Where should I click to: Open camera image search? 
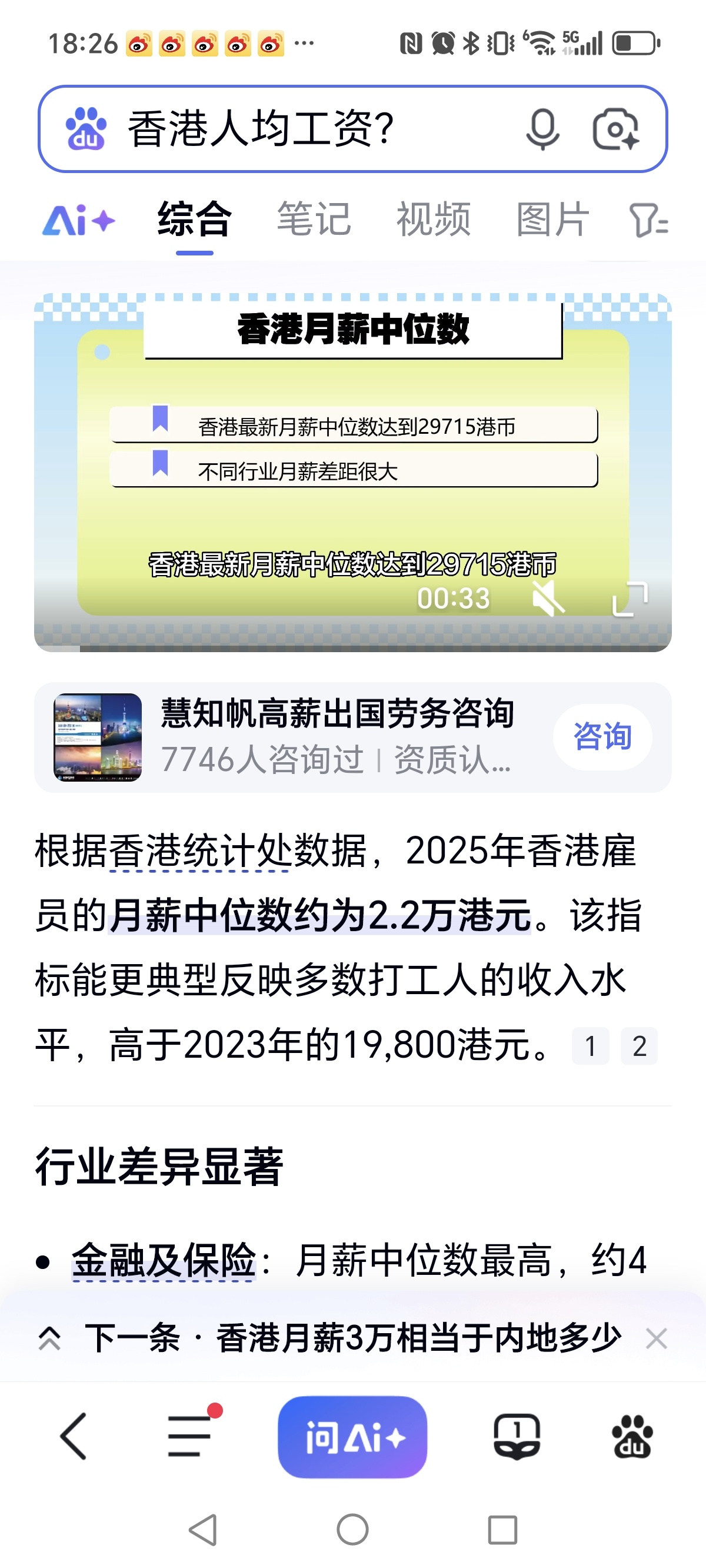[616, 129]
